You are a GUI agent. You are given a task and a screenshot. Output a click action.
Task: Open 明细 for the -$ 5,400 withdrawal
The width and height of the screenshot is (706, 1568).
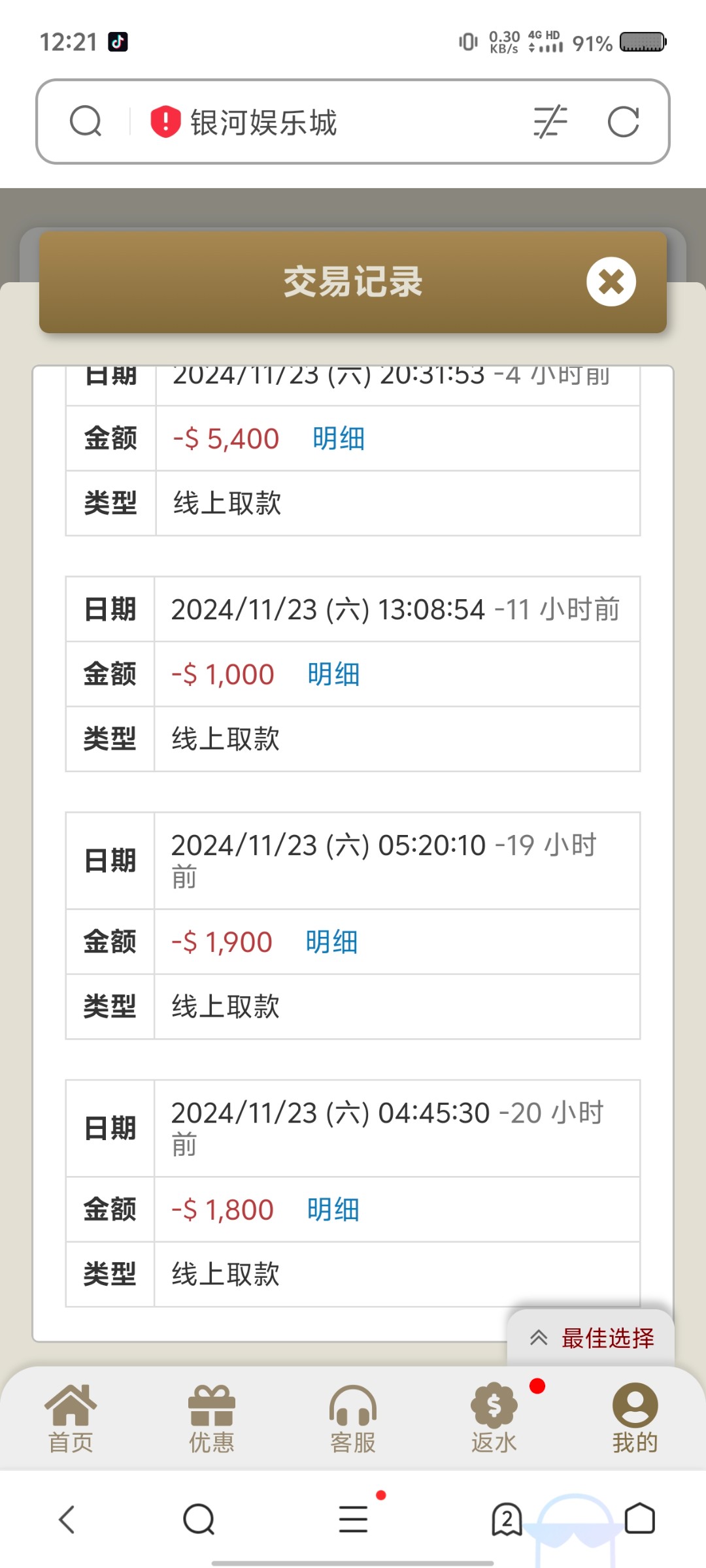[338, 438]
